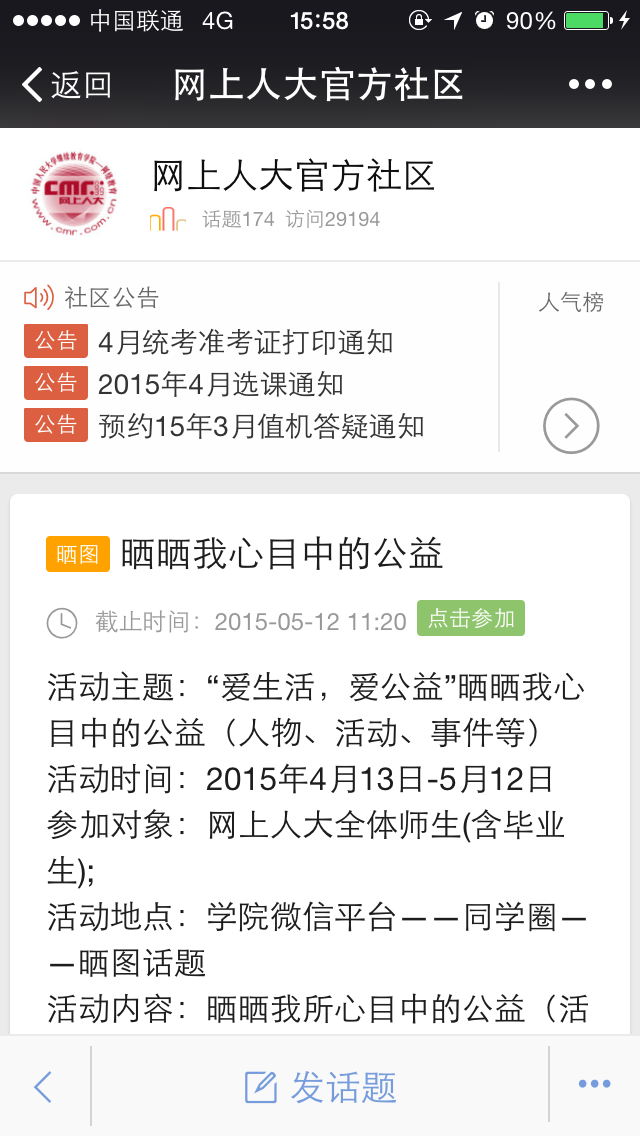Open the 网上人大官方社区 community profile header
The height and width of the screenshot is (1136, 640).
[294, 176]
